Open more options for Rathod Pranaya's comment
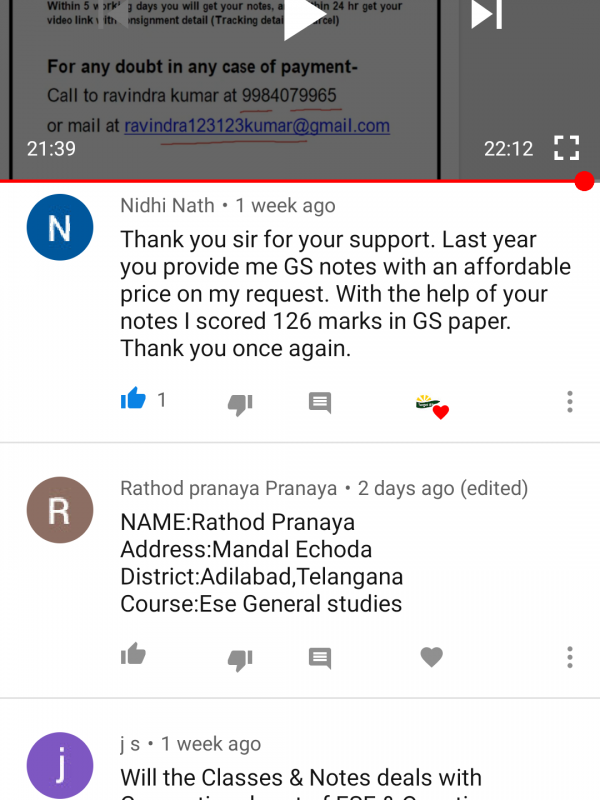 (x=569, y=657)
